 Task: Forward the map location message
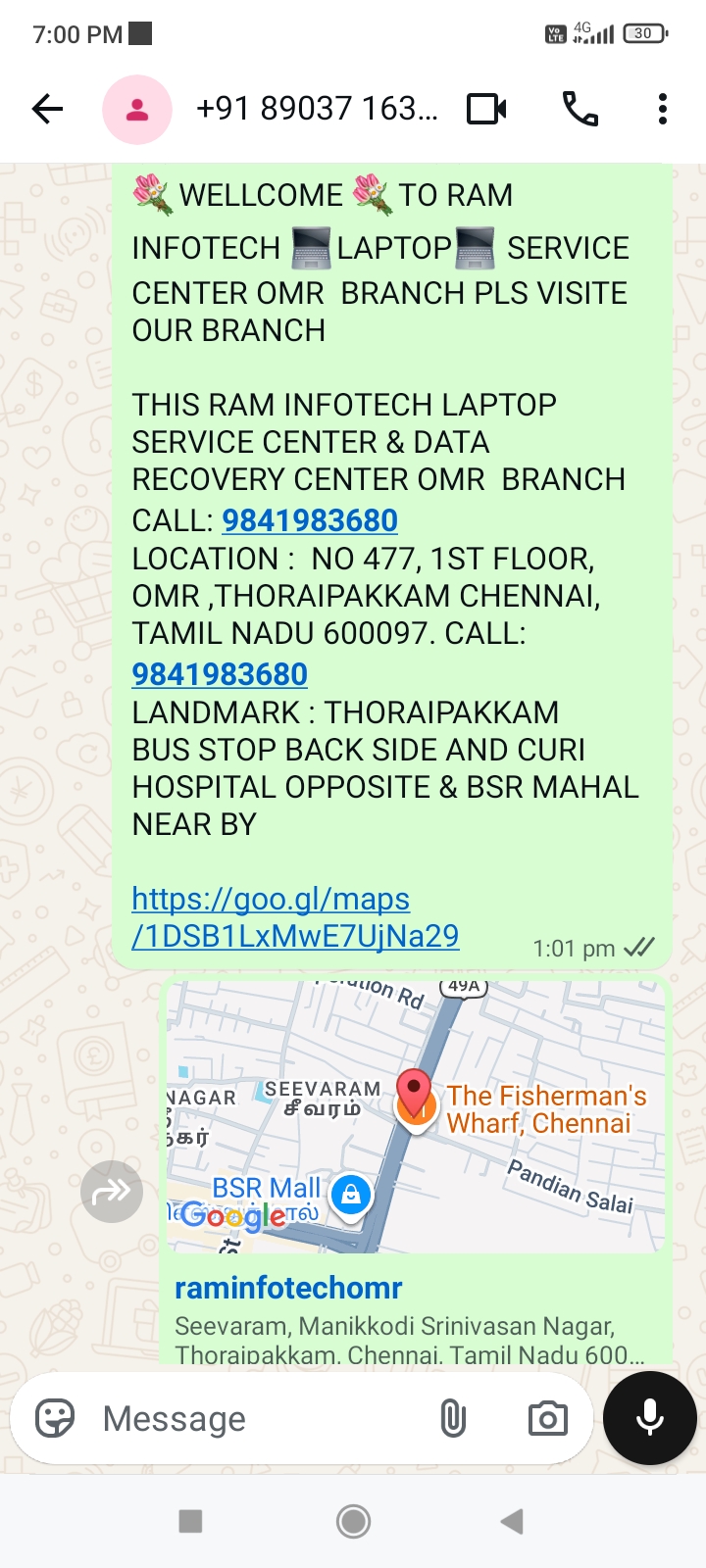112,1192
